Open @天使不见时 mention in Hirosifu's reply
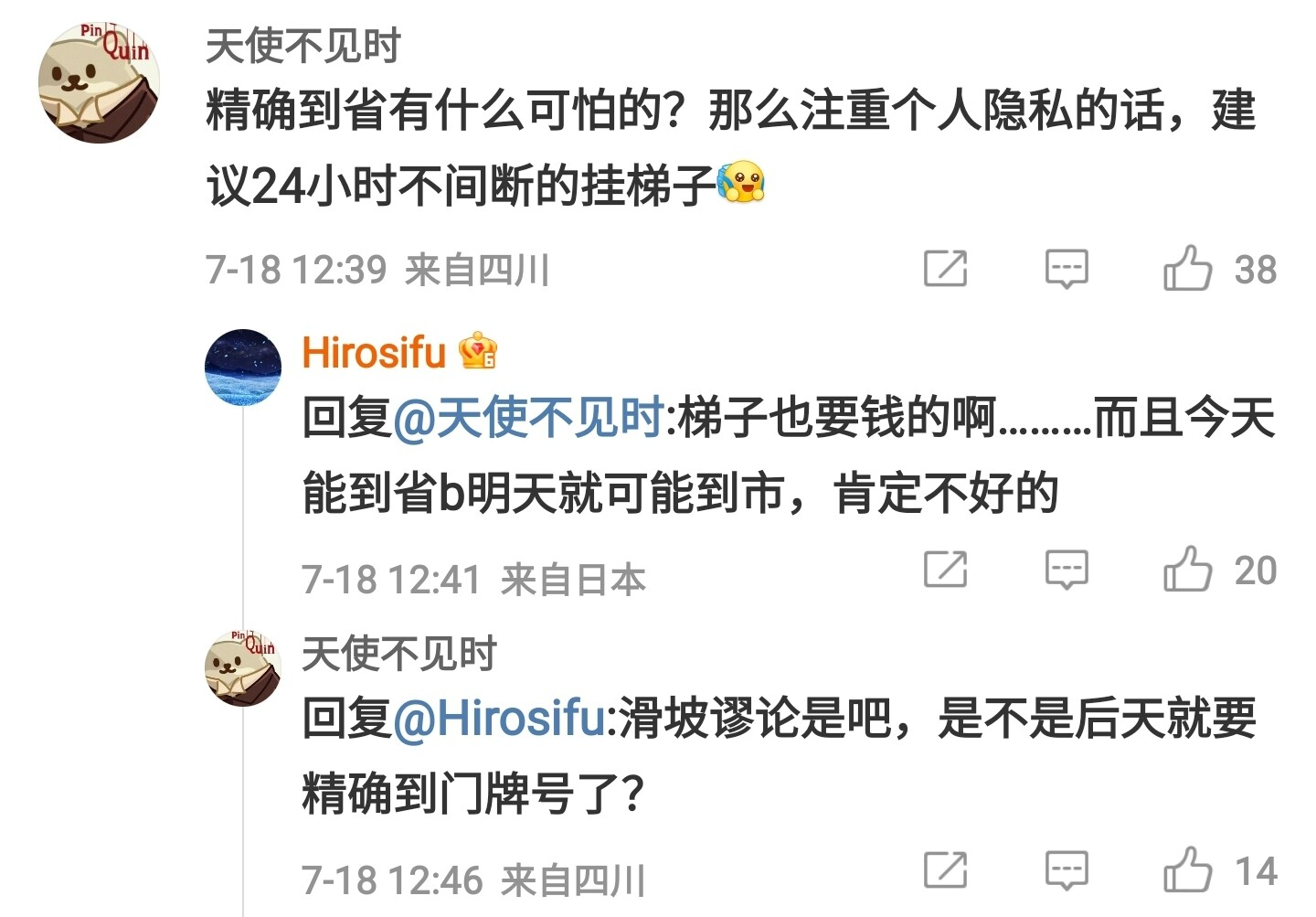The width and height of the screenshot is (1316, 917). [528, 419]
